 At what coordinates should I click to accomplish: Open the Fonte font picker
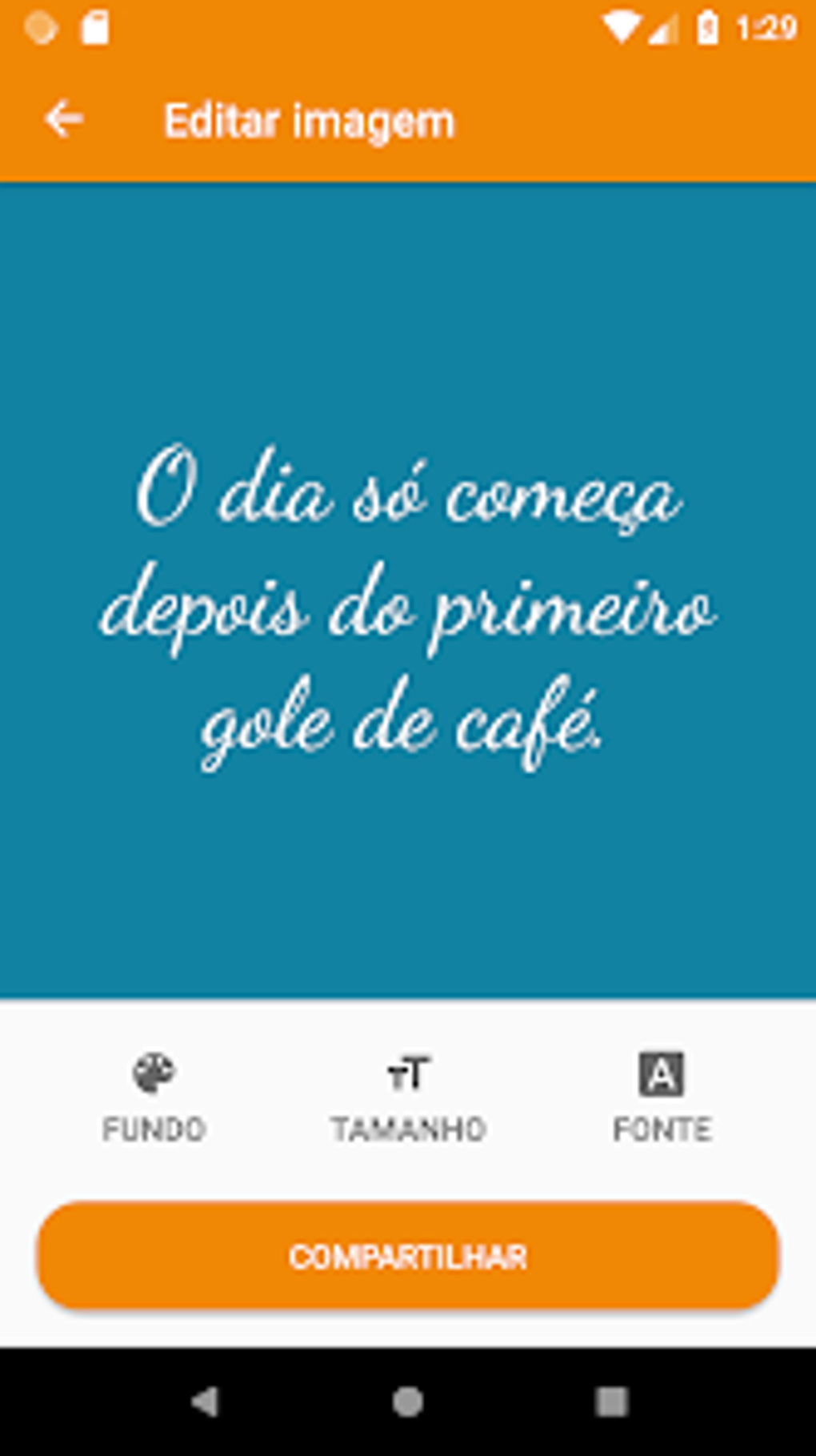click(x=662, y=1097)
